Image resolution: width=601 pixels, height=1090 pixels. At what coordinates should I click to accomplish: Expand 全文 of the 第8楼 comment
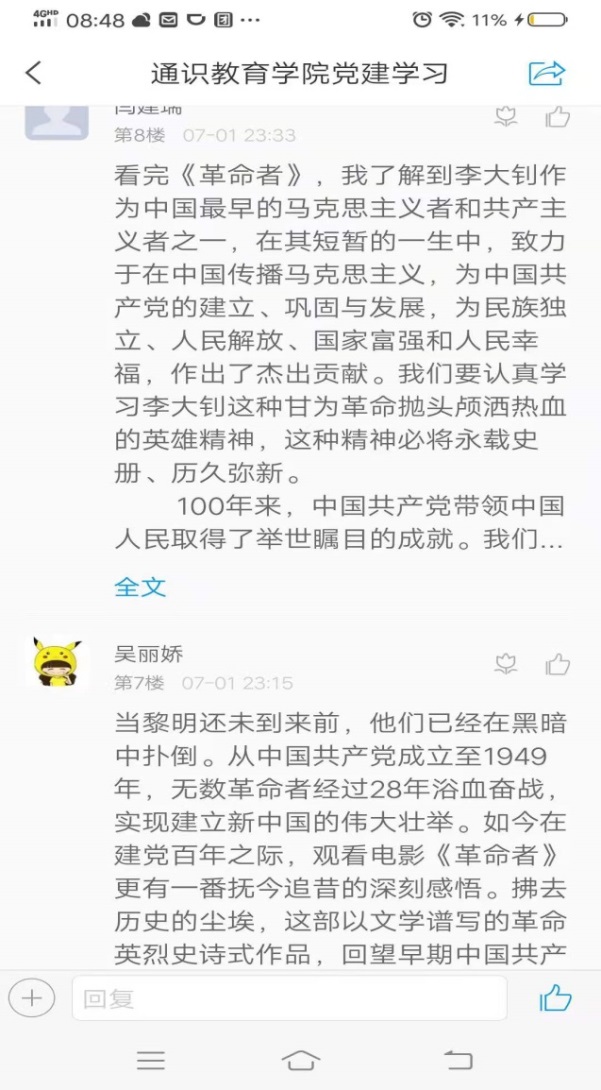[x=140, y=587]
